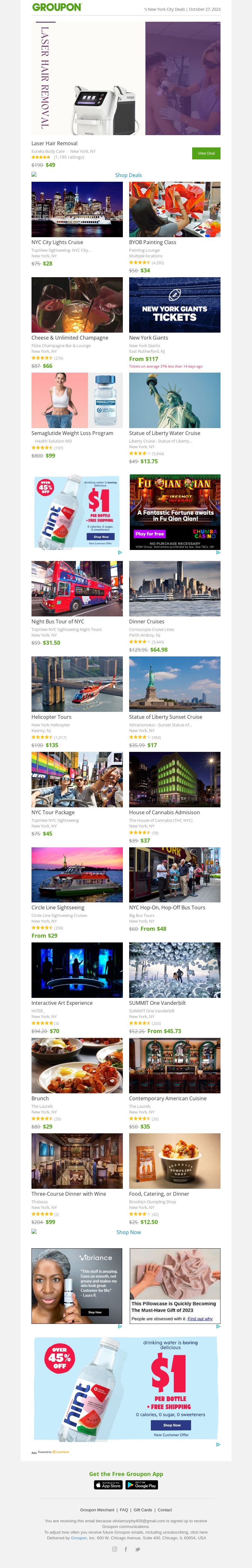Go to the Gift Cards page
This screenshot has width=252, height=1568.
click(143, 1510)
